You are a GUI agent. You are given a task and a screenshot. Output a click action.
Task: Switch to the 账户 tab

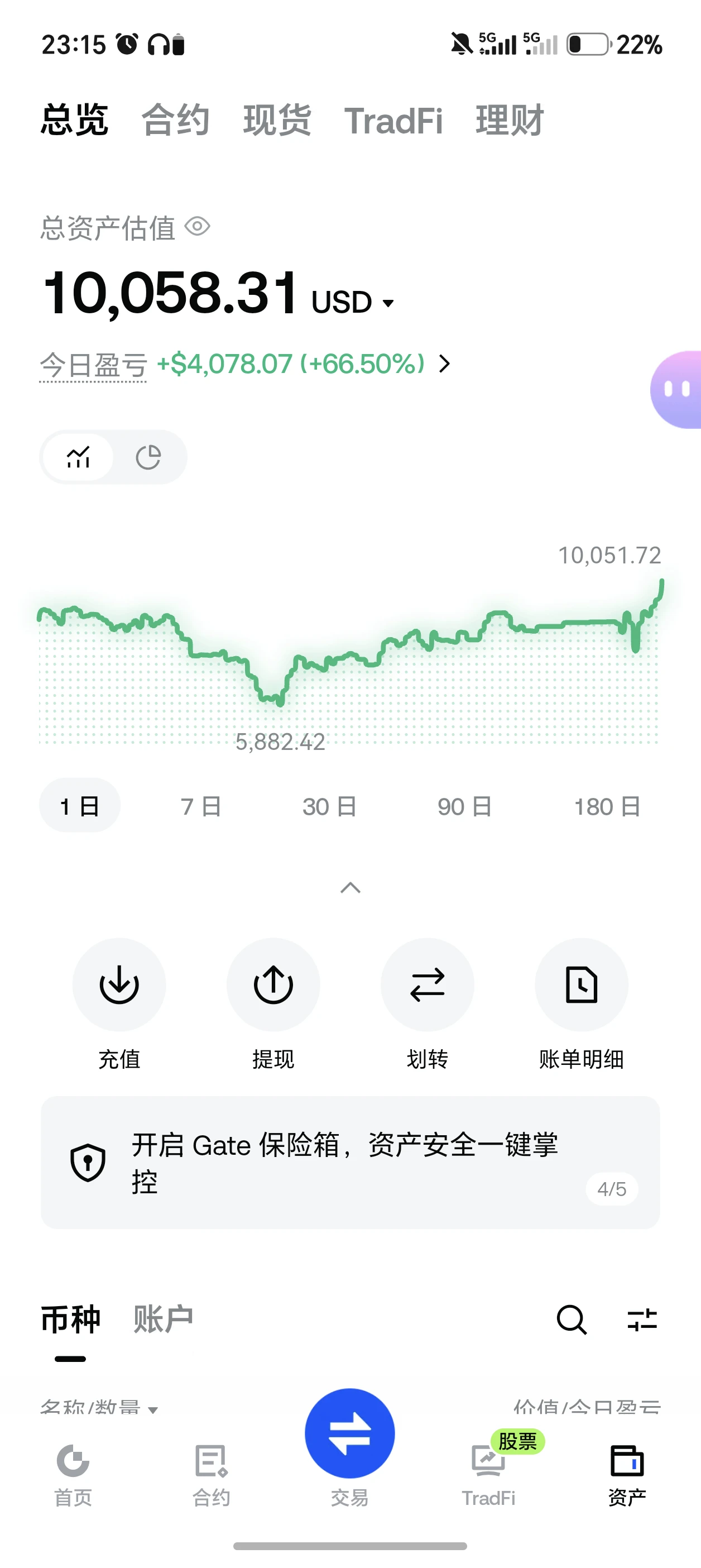162,1320
